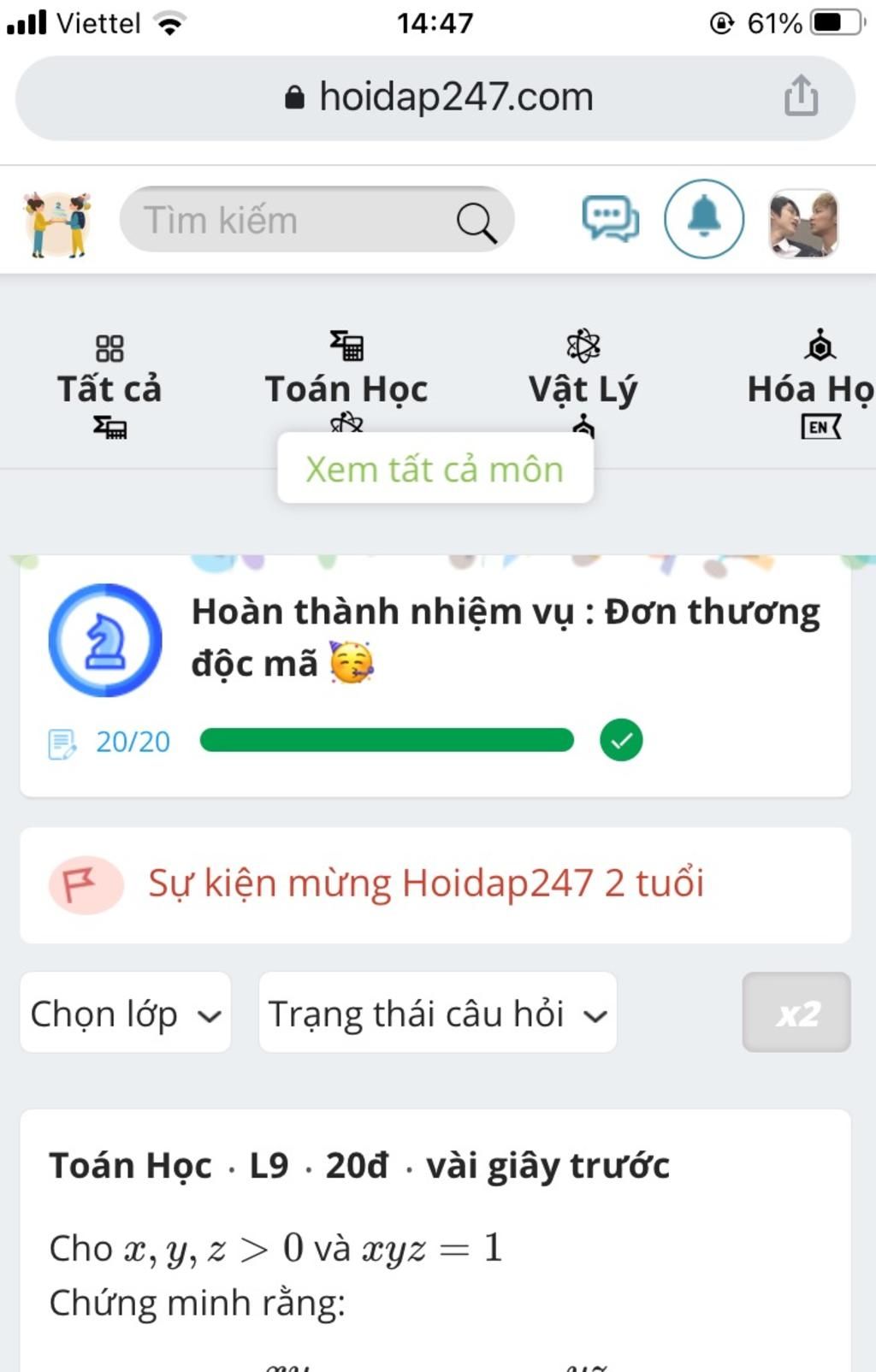Tap the hoidap247.com address bar

tap(436, 98)
